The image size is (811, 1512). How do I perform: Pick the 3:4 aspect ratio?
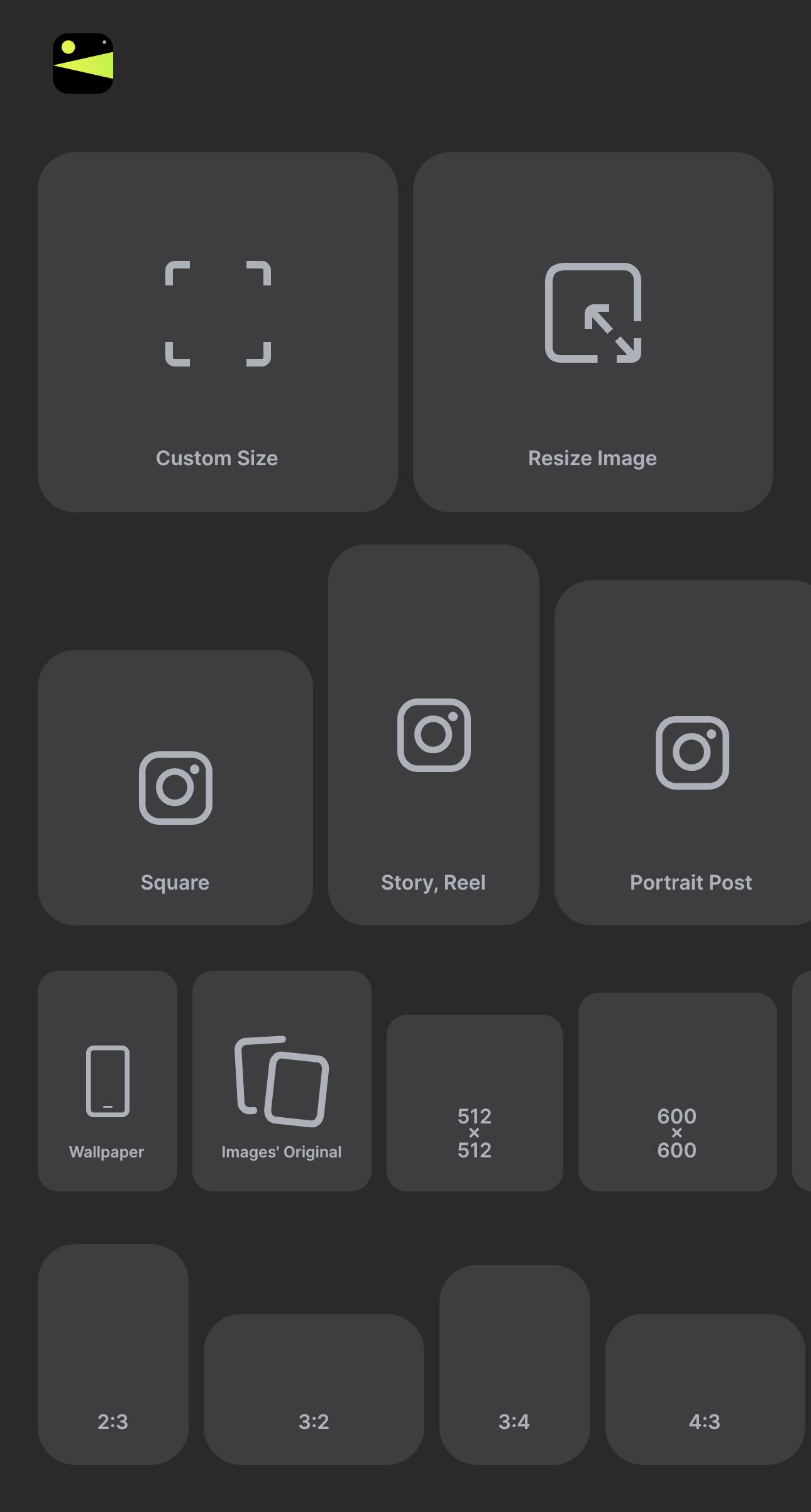pos(514,1364)
